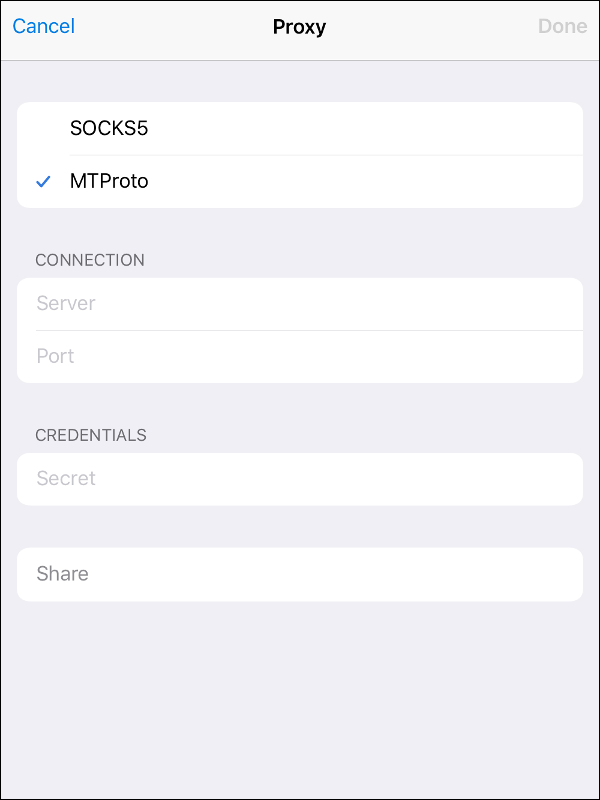Tap Done to save the proxy

tap(562, 26)
